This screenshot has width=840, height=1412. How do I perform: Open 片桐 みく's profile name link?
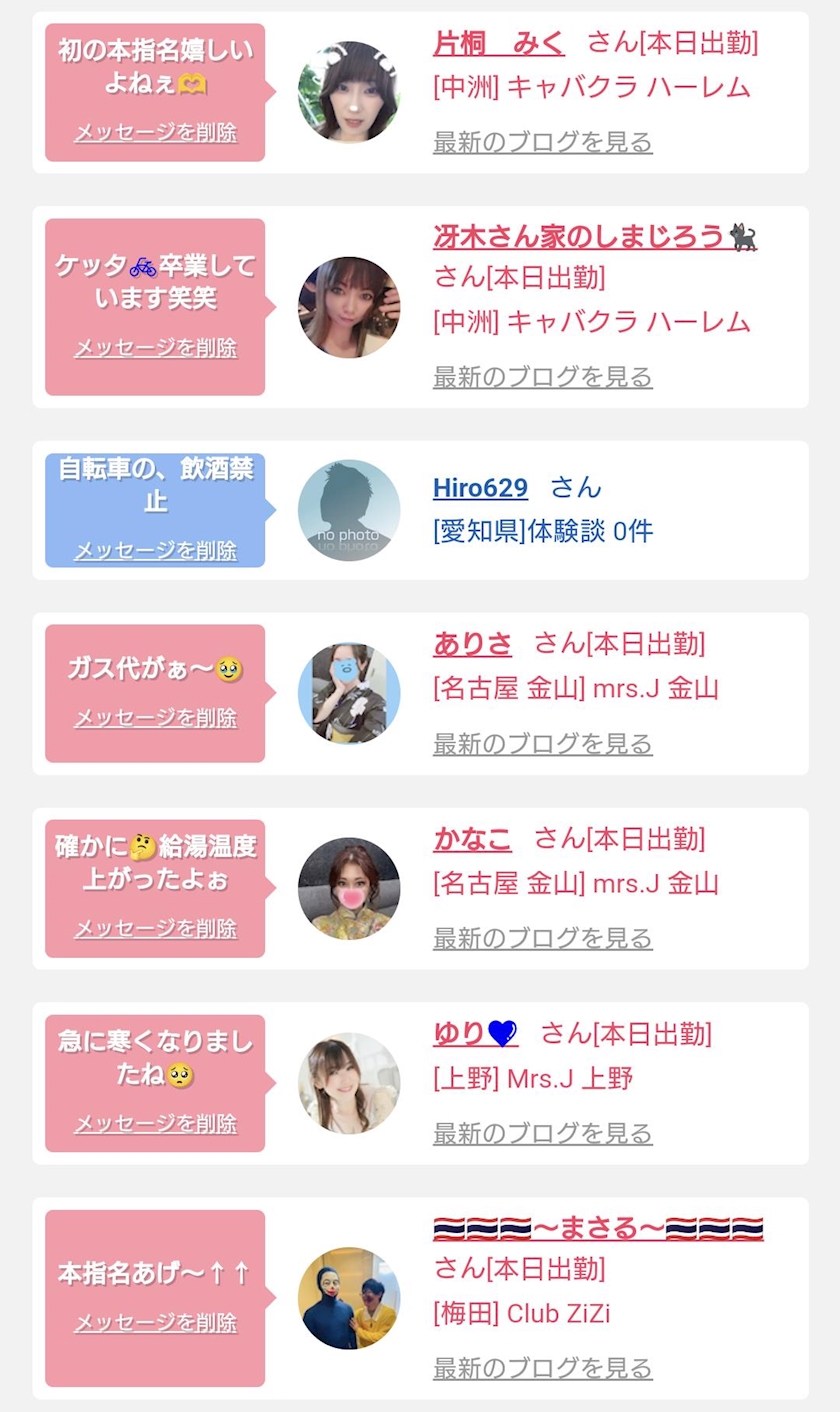[498, 43]
